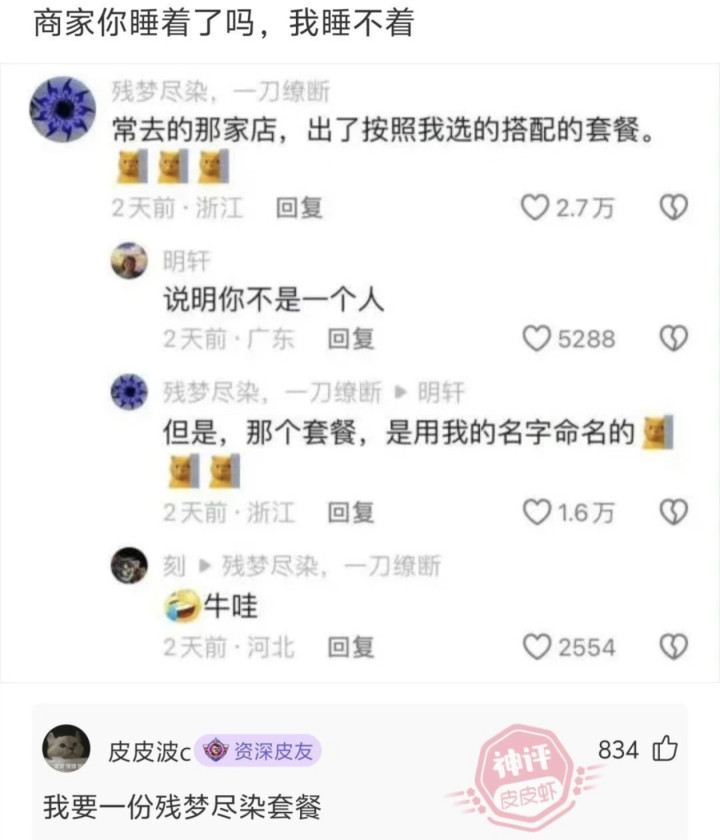Viewport: 720px width, 840px height.
Task: Open 皮皮波c's profile avatar
Action: coord(67,749)
